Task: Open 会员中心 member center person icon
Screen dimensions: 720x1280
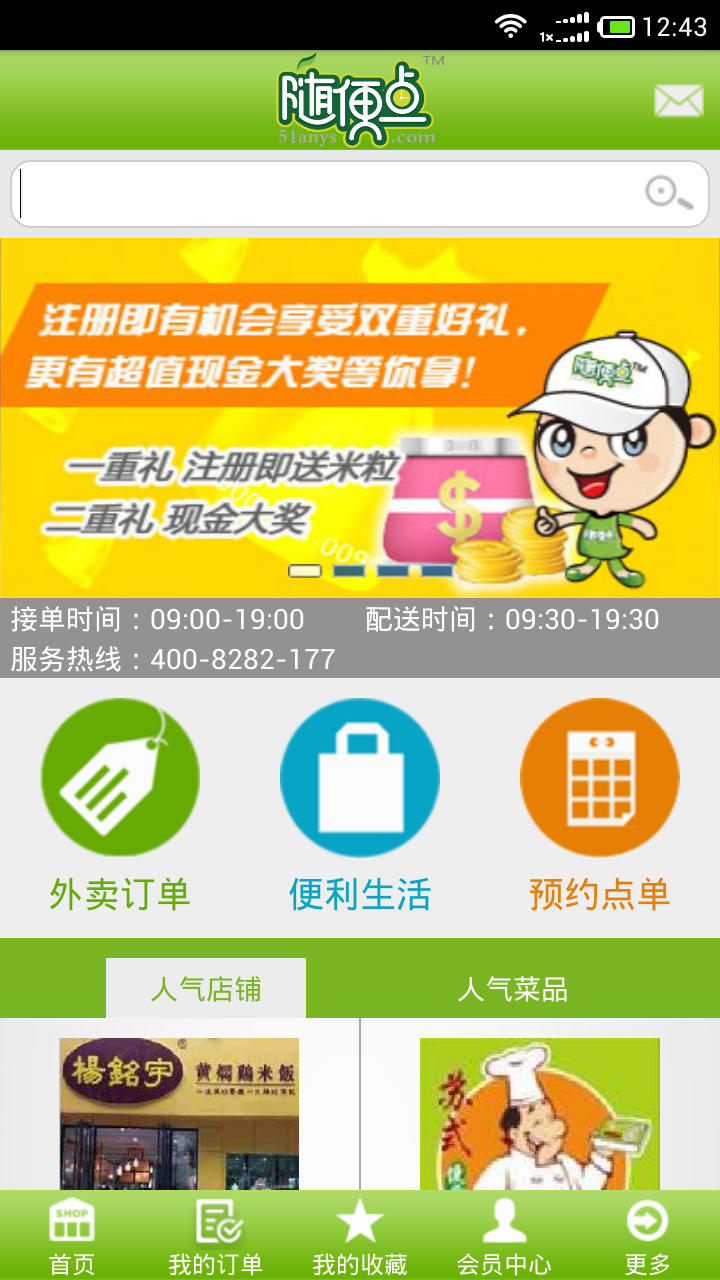Action: point(504,1224)
